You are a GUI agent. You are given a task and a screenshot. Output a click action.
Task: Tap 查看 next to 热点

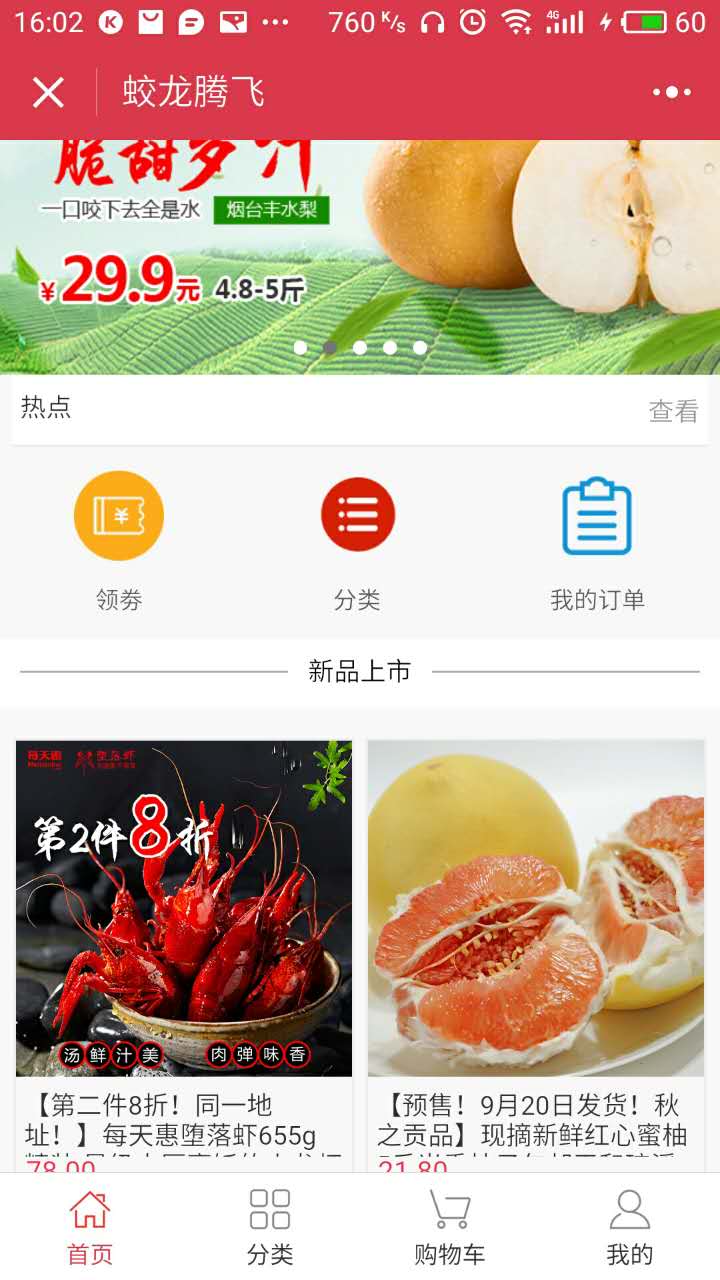click(x=673, y=411)
